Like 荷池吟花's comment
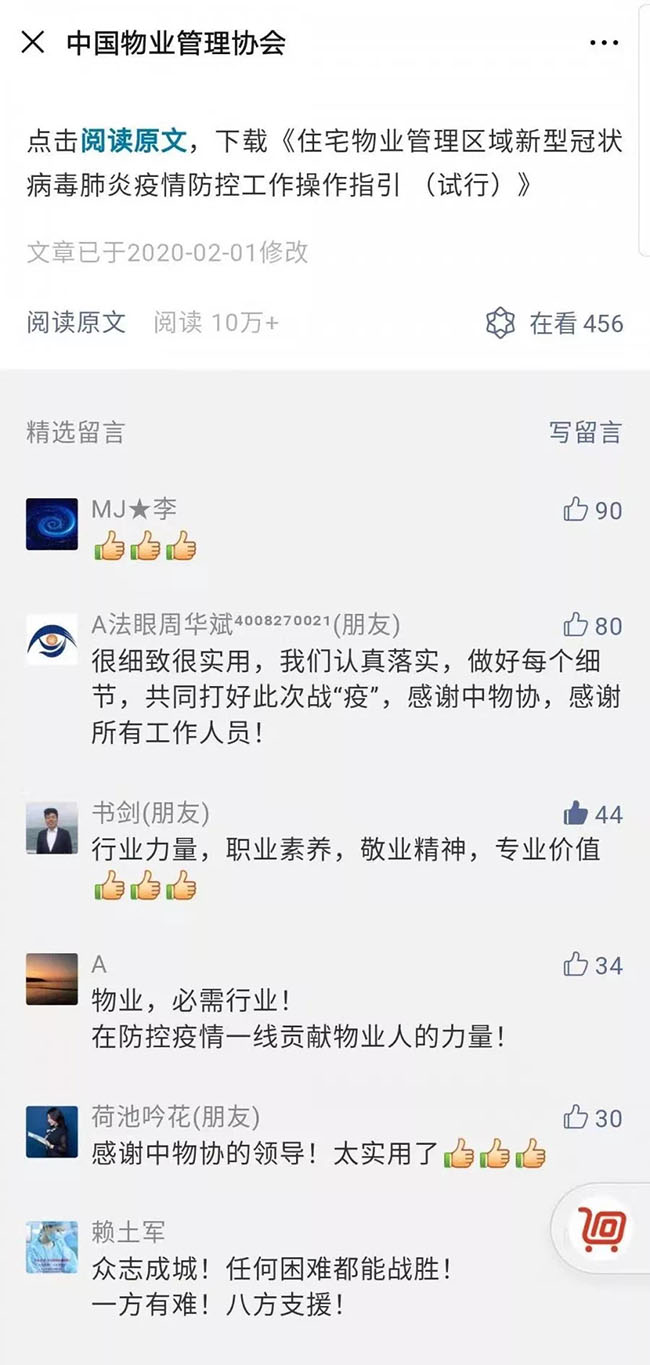 pyautogui.click(x=577, y=1118)
